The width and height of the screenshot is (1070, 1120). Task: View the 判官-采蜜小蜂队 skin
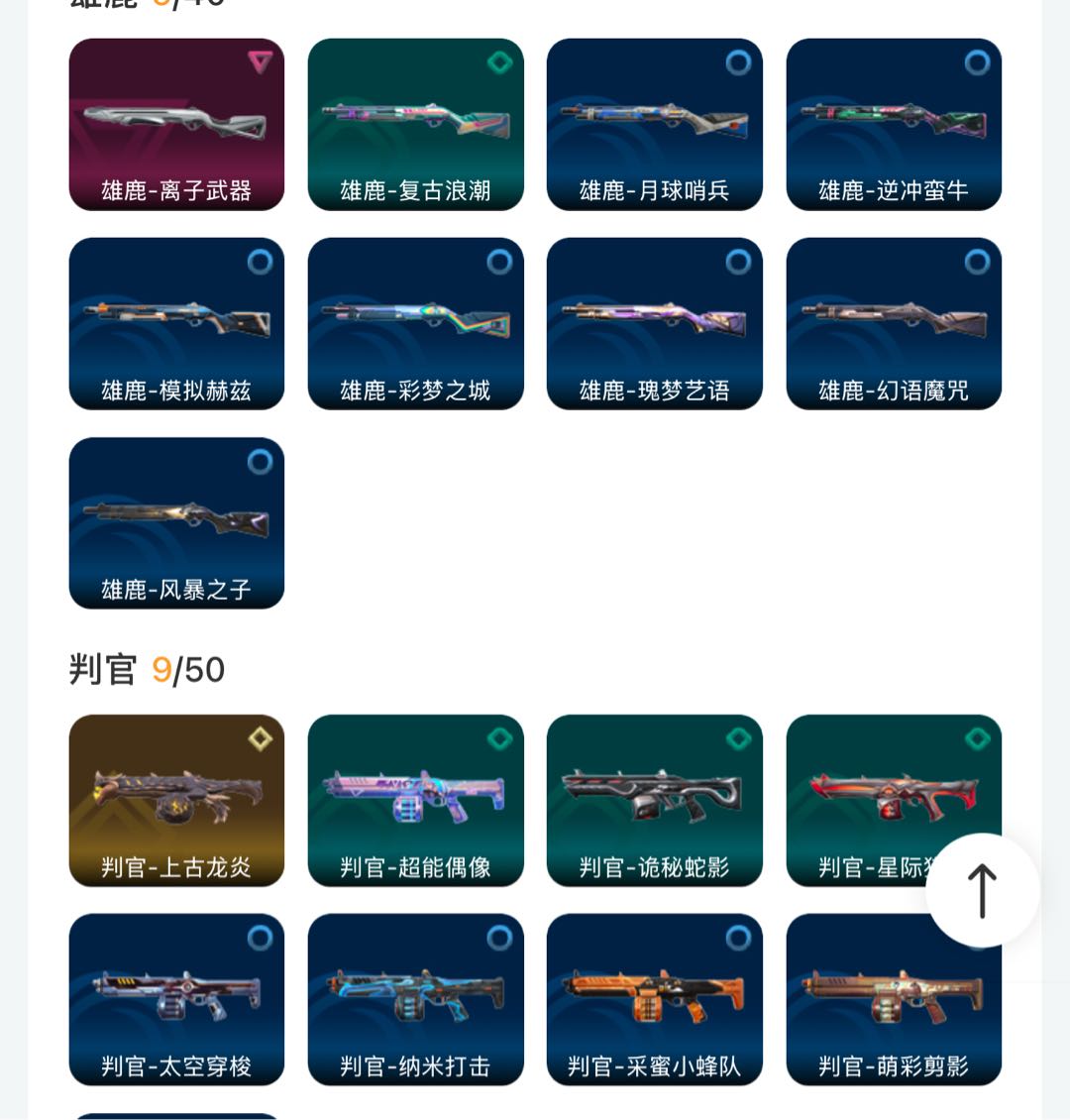pos(654,999)
